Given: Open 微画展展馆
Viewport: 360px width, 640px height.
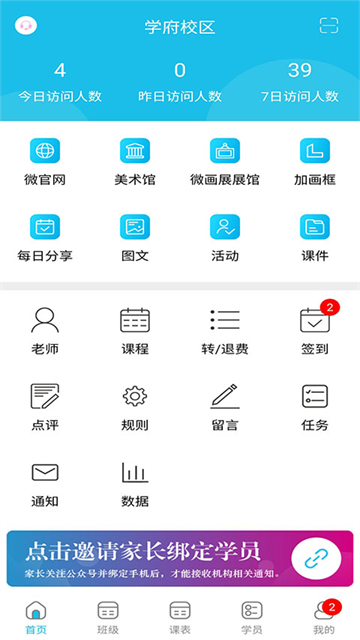Looking at the screenshot, I should tap(225, 162).
